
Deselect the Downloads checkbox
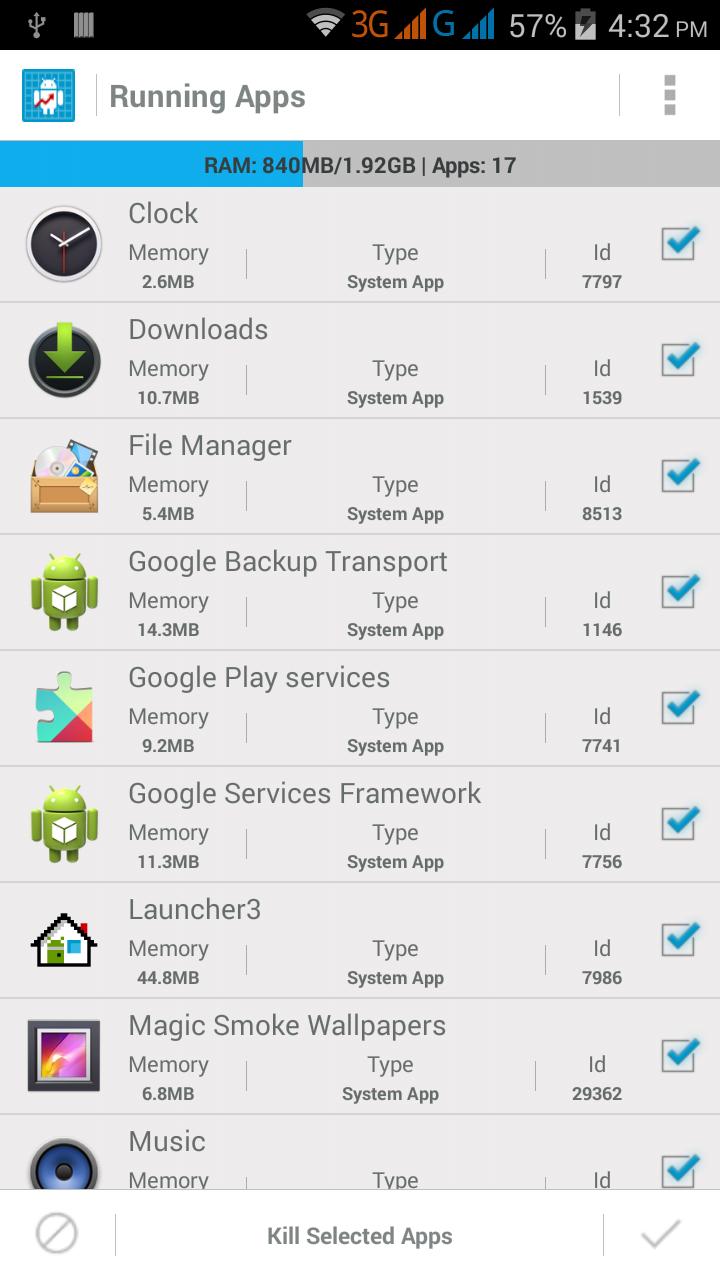679,357
